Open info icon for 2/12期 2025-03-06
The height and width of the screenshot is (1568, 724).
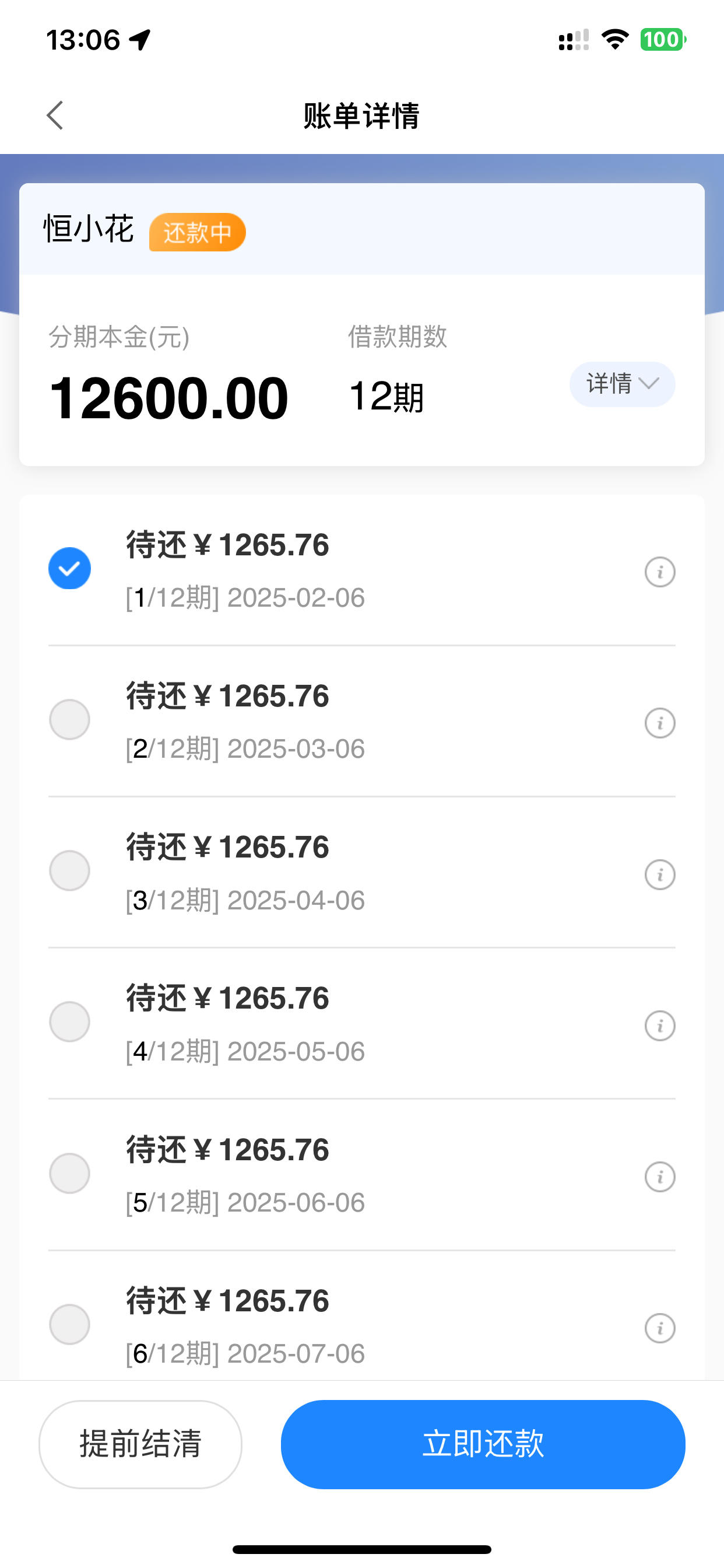(x=659, y=723)
